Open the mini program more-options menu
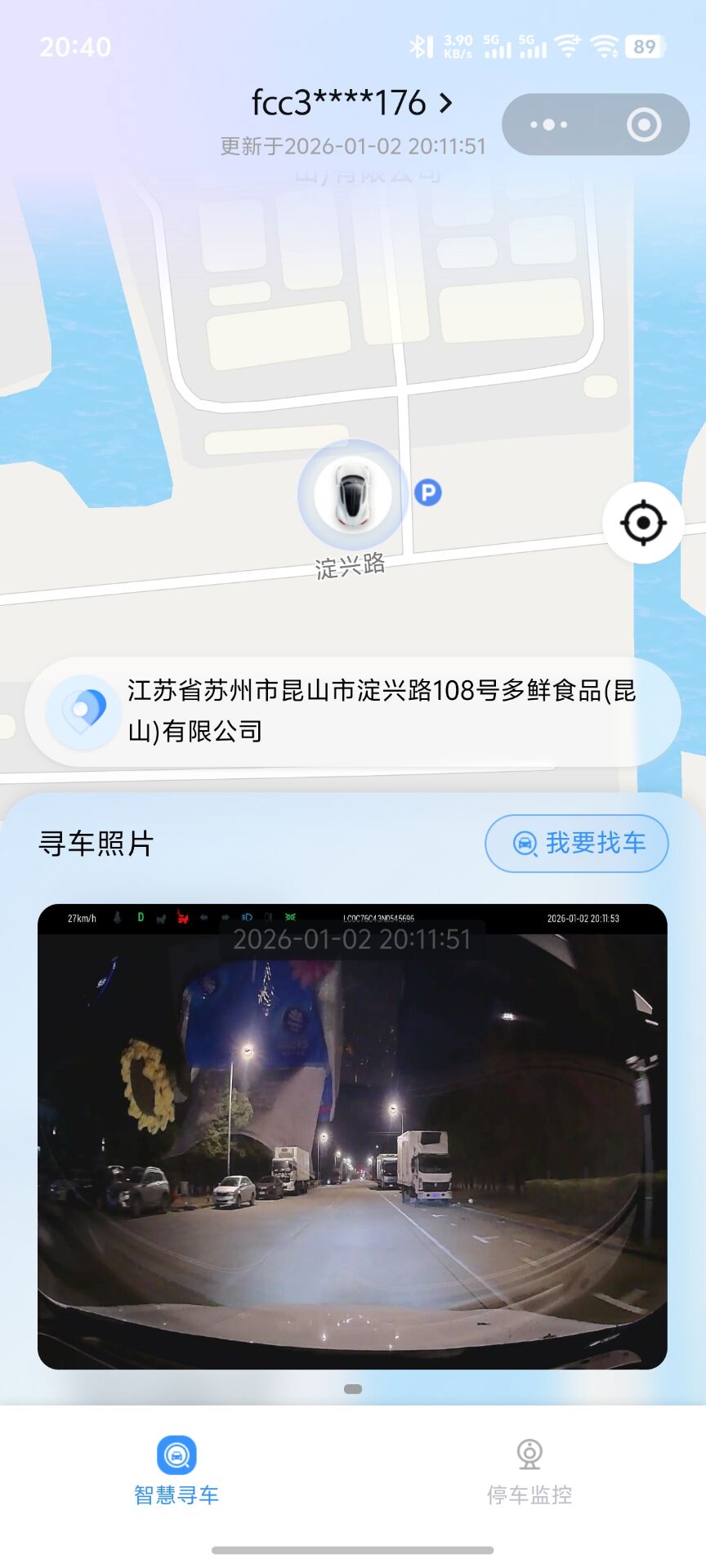The height and width of the screenshot is (1568, 706). [548, 125]
